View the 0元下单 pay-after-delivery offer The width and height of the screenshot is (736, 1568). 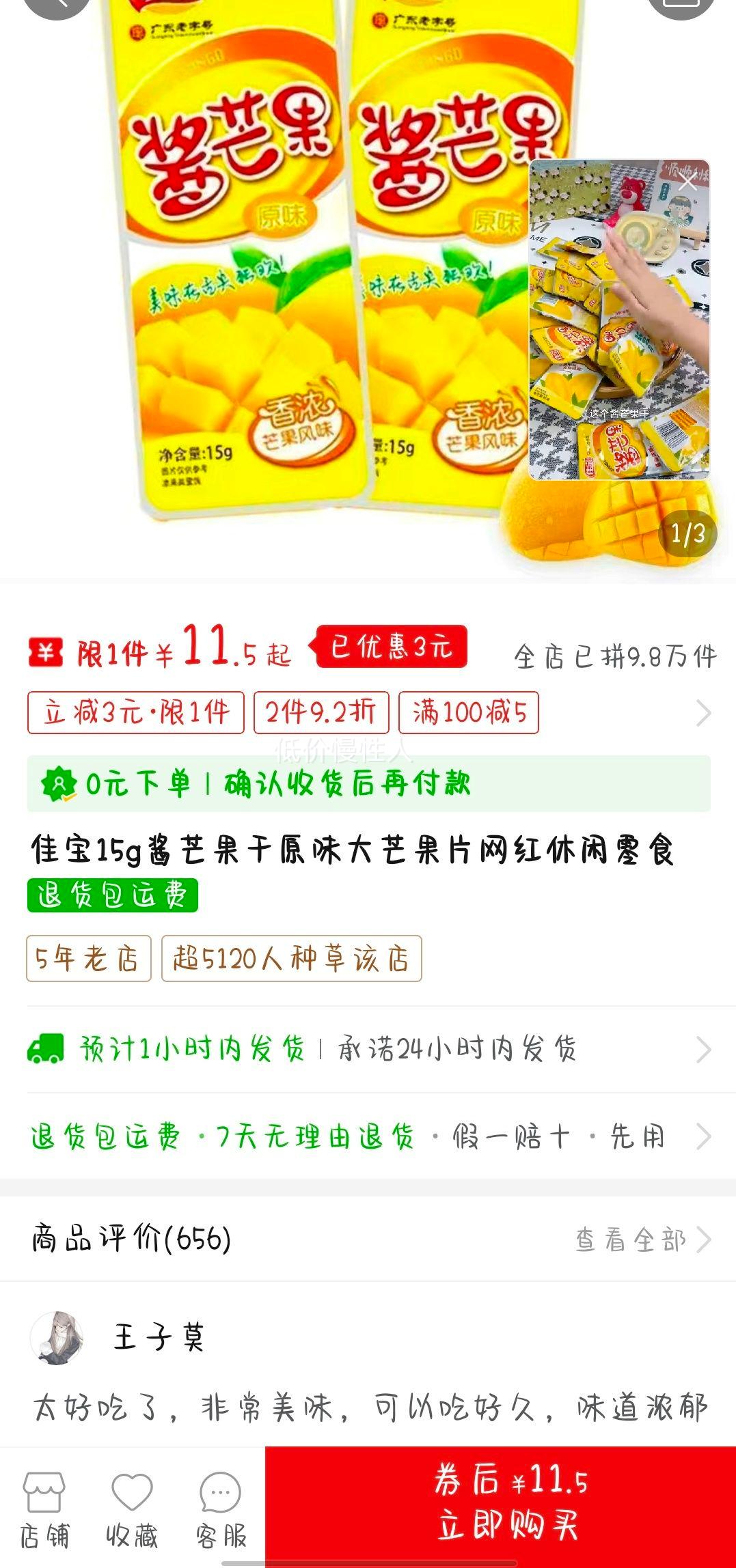pos(368,784)
